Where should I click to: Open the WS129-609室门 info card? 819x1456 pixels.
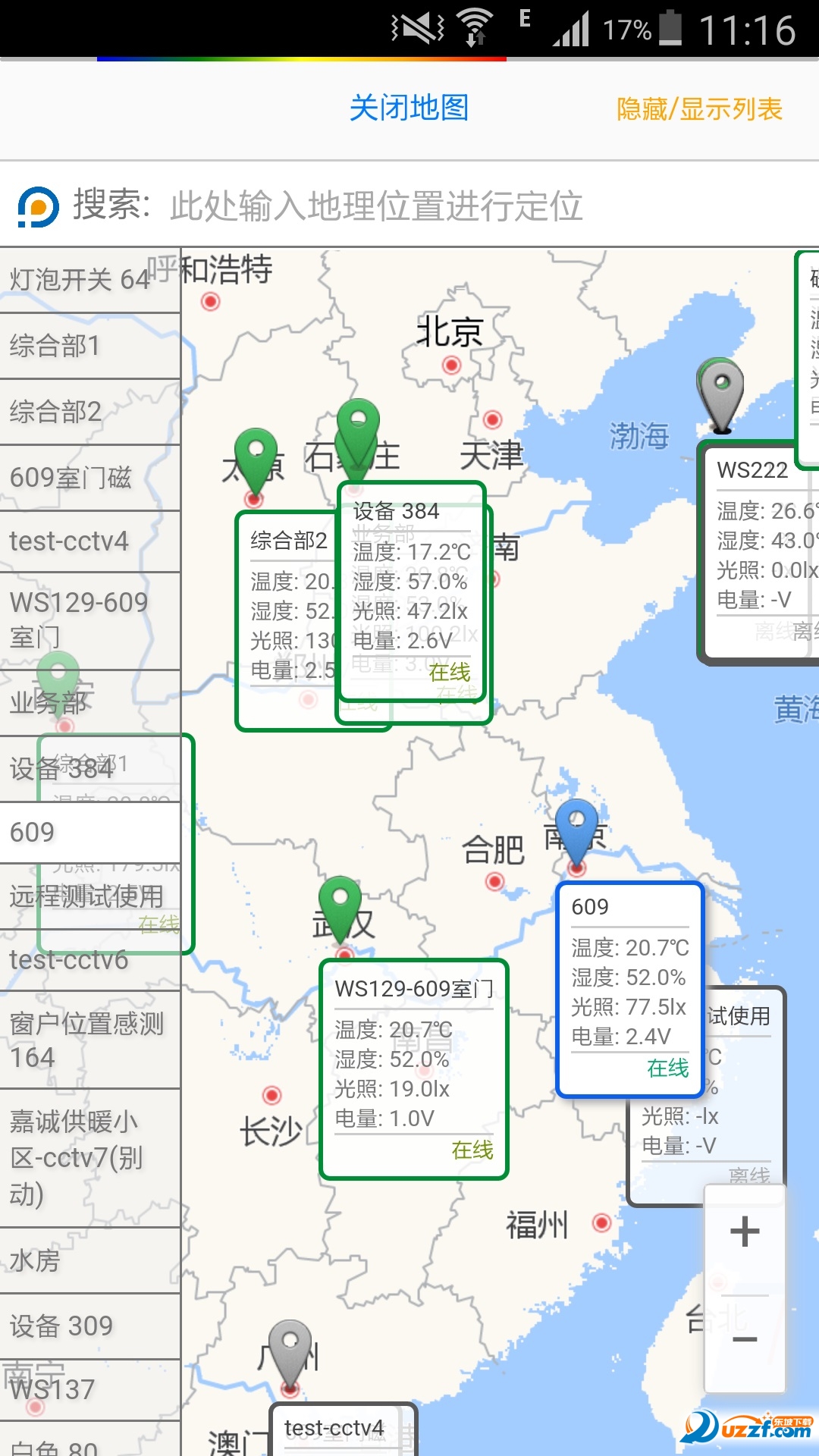coord(414,1069)
